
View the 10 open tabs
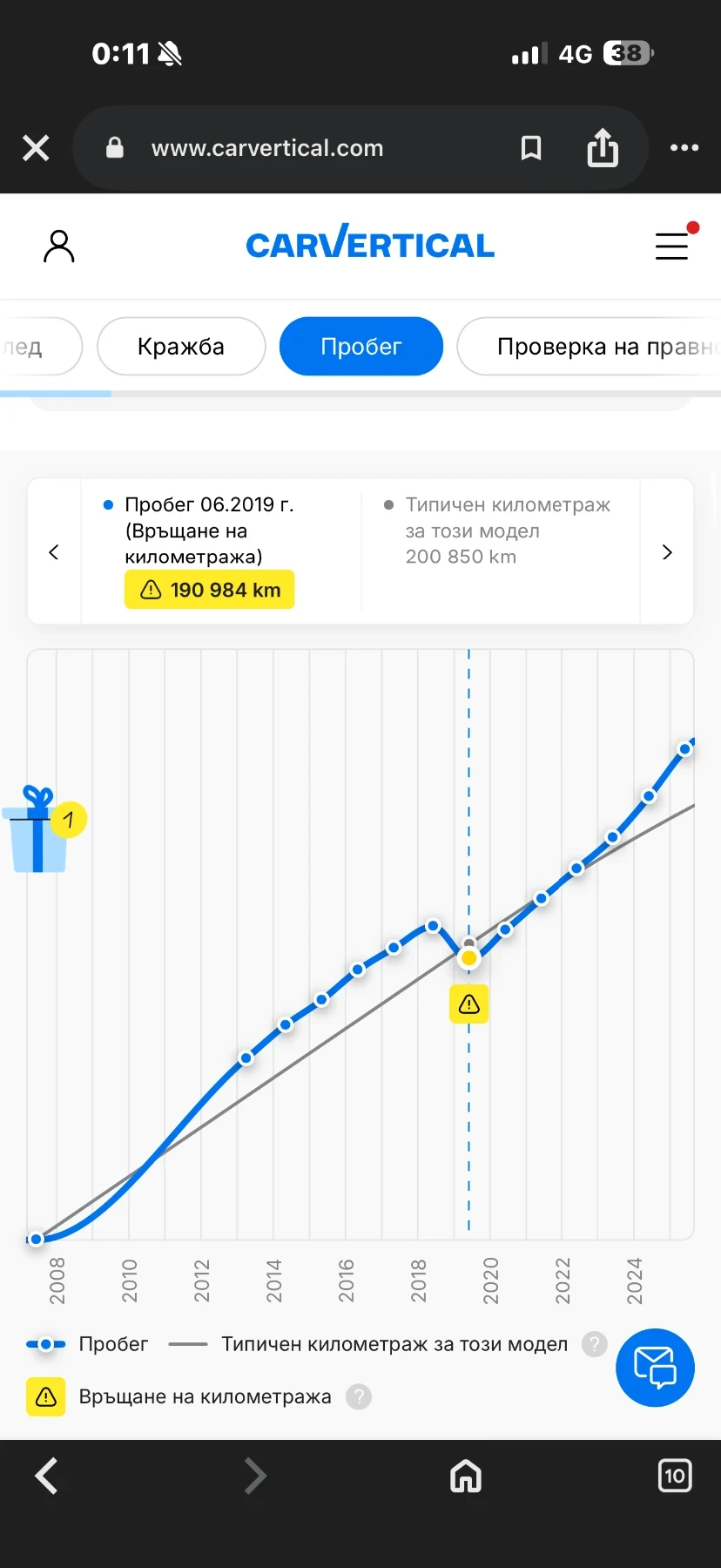(674, 1476)
